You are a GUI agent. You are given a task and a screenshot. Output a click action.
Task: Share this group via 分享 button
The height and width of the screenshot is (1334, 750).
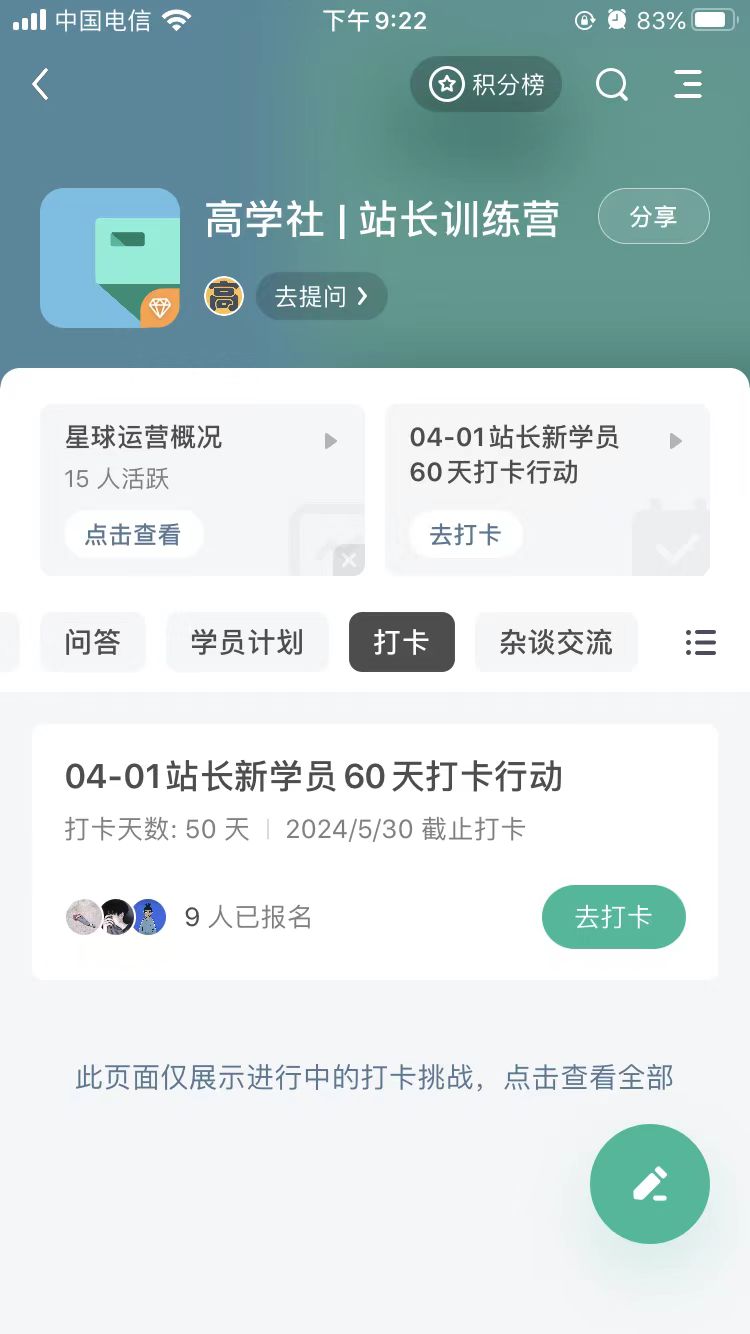click(653, 216)
